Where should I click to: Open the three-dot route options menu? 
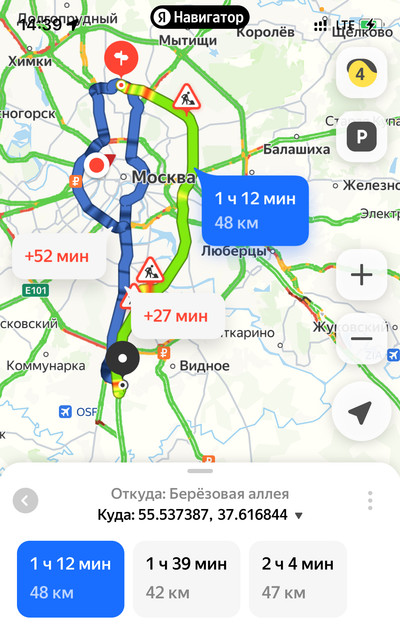click(370, 500)
